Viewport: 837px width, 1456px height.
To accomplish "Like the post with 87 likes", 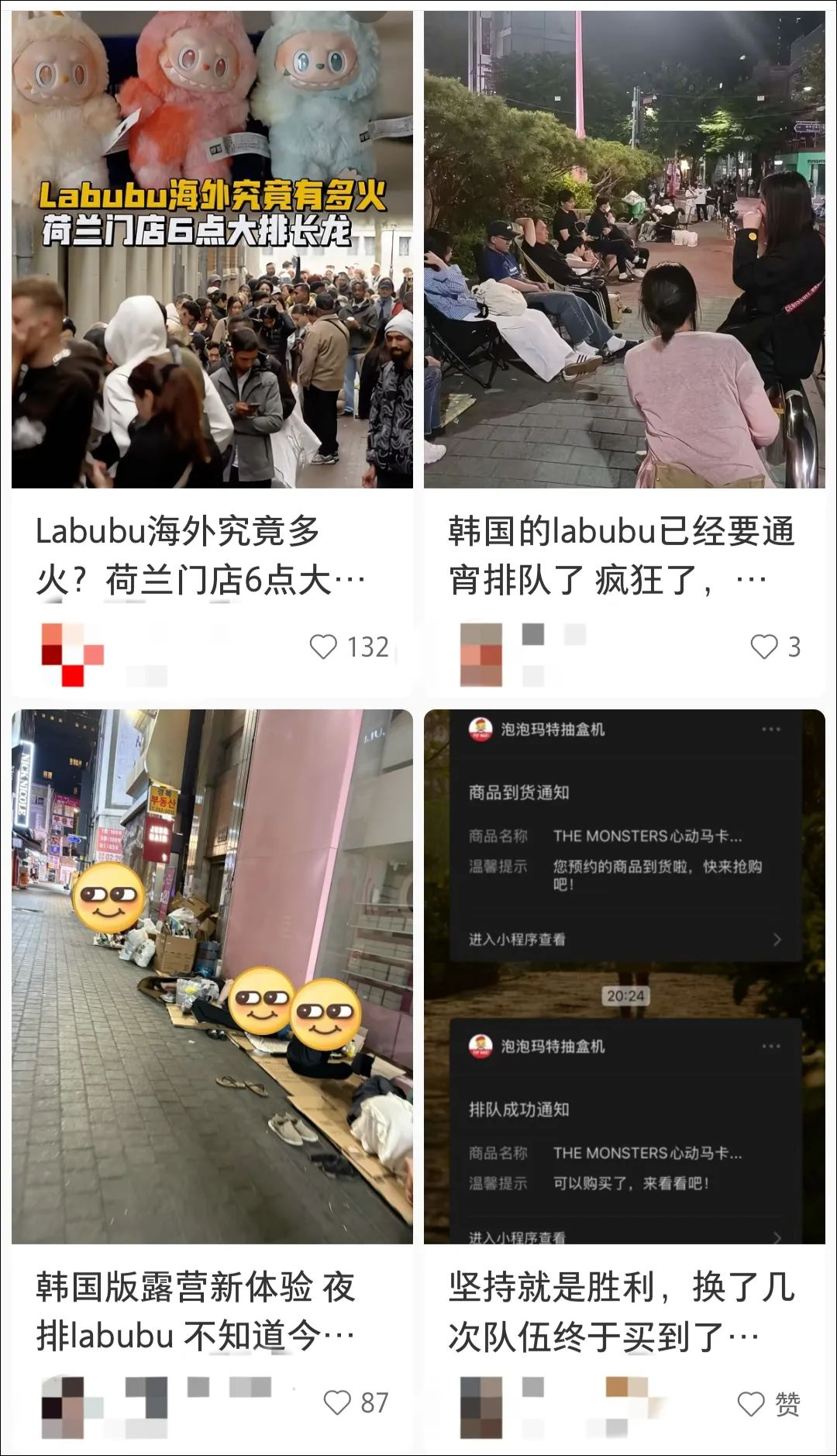I will [x=337, y=1402].
